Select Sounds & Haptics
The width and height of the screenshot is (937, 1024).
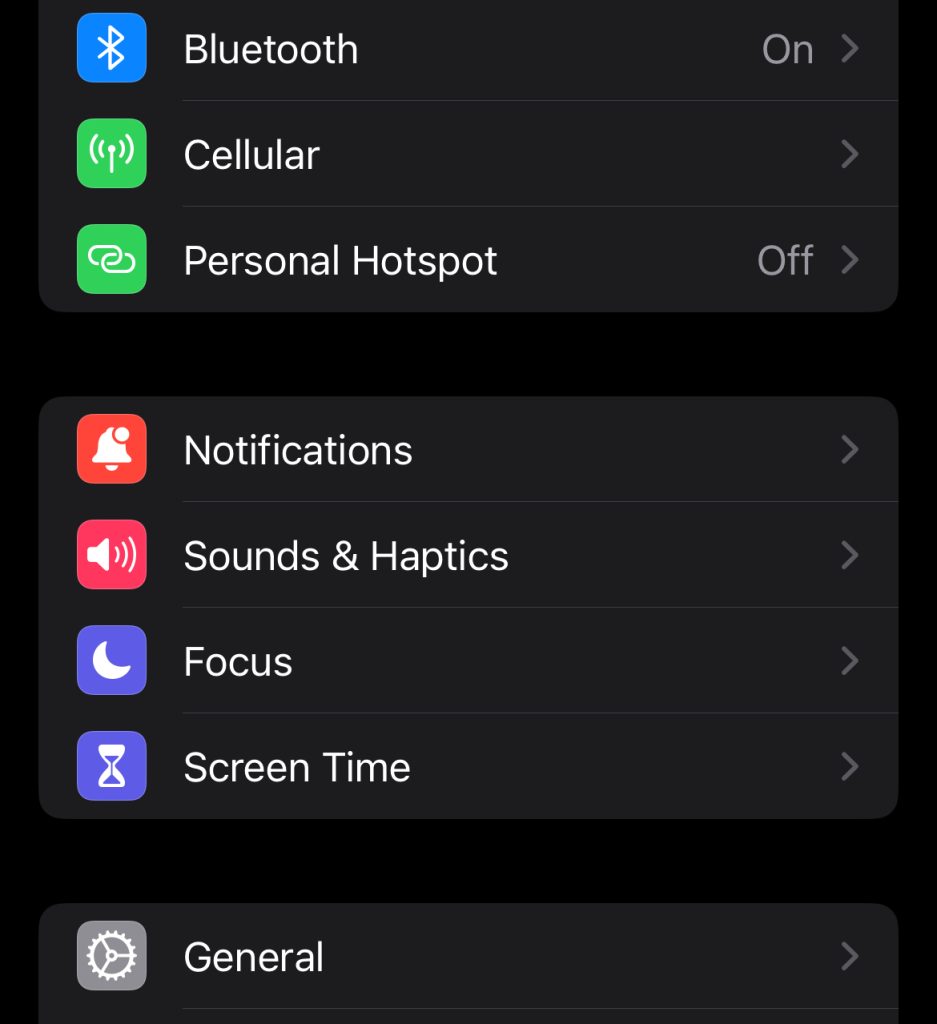click(x=468, y=556)
